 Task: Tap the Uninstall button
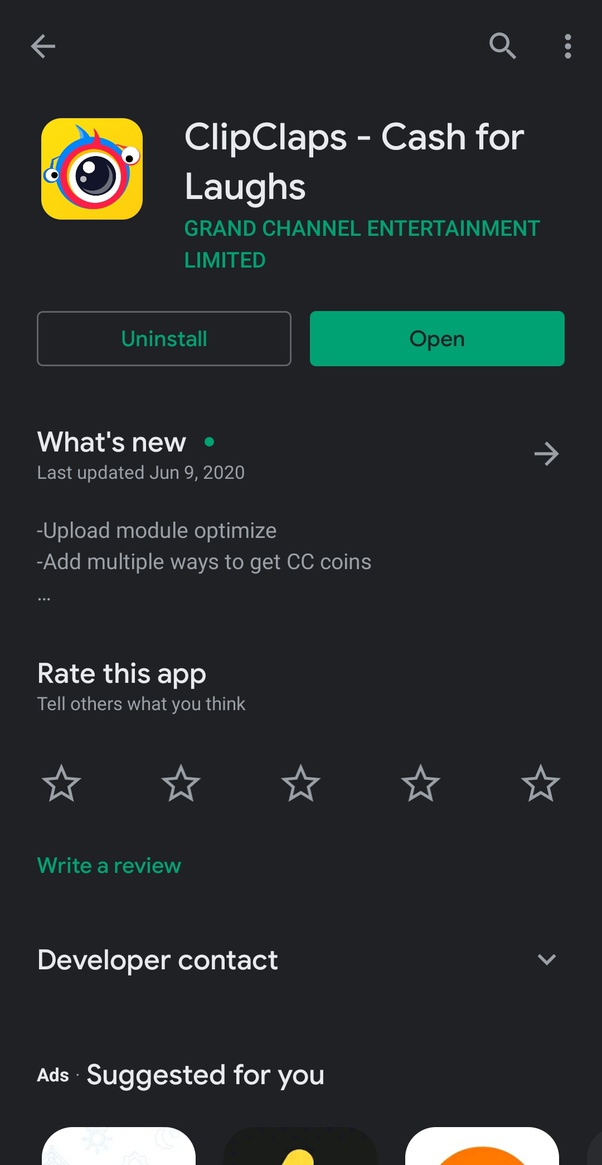[164, 339]
